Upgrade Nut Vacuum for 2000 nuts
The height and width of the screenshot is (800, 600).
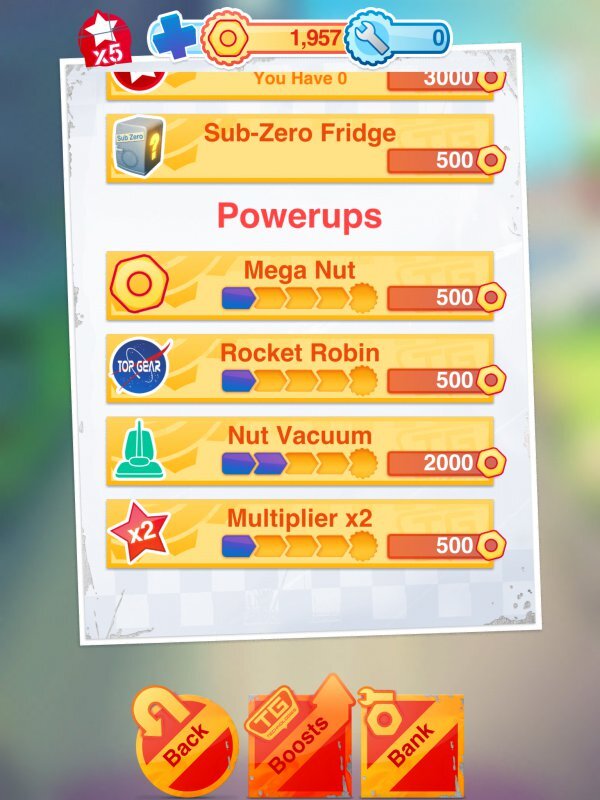point(444,463)
